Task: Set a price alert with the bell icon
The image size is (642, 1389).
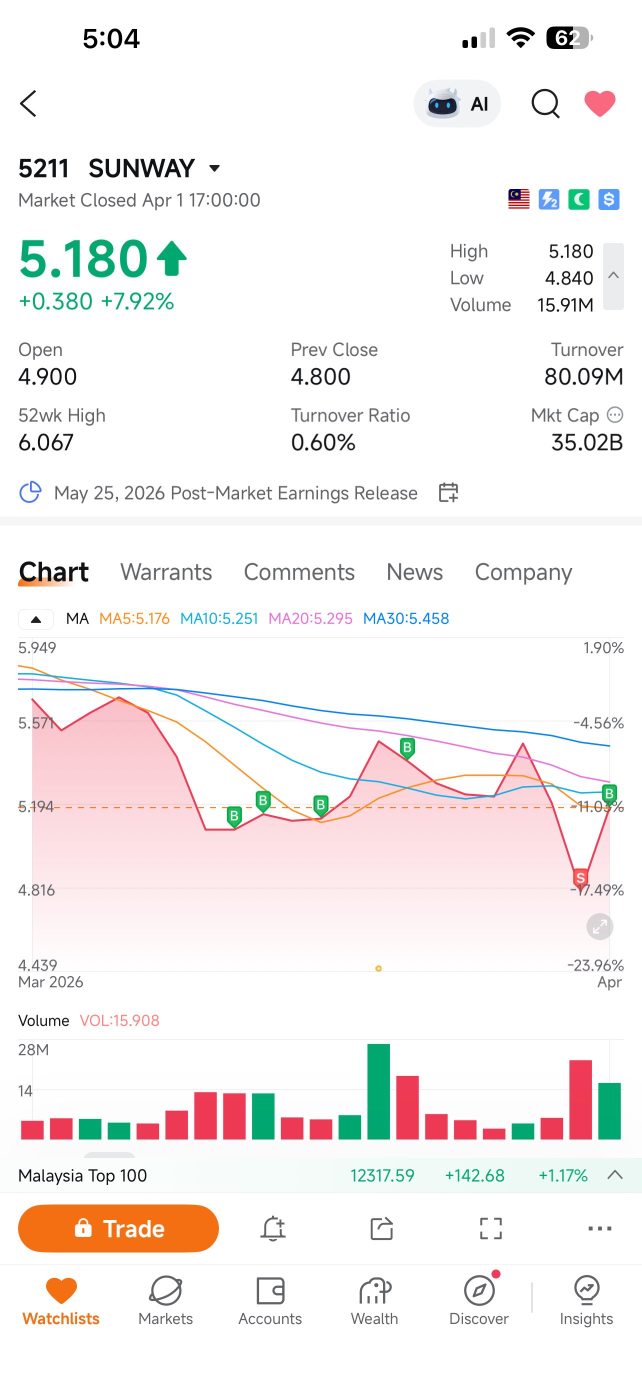Action: 273,1229
